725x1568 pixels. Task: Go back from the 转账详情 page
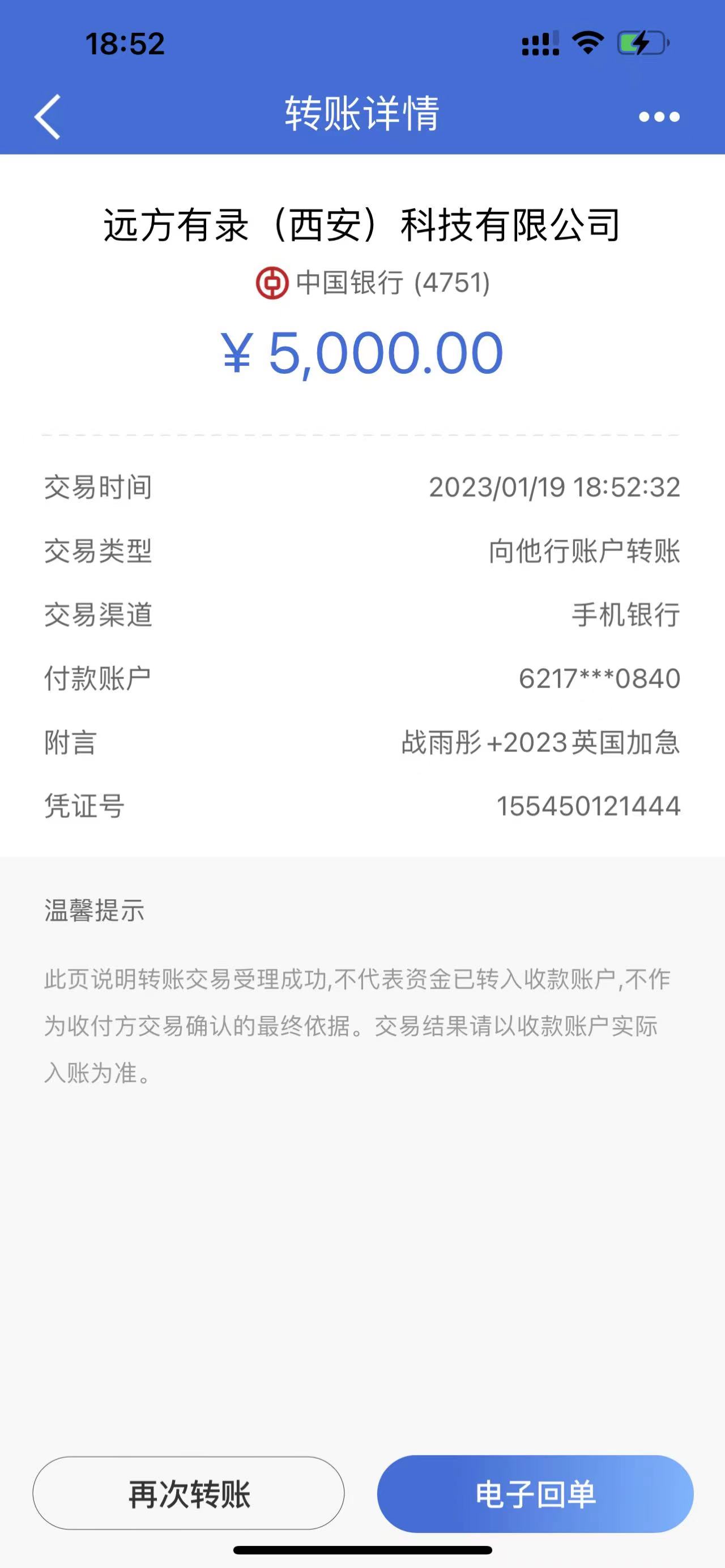tap(48, 116)
